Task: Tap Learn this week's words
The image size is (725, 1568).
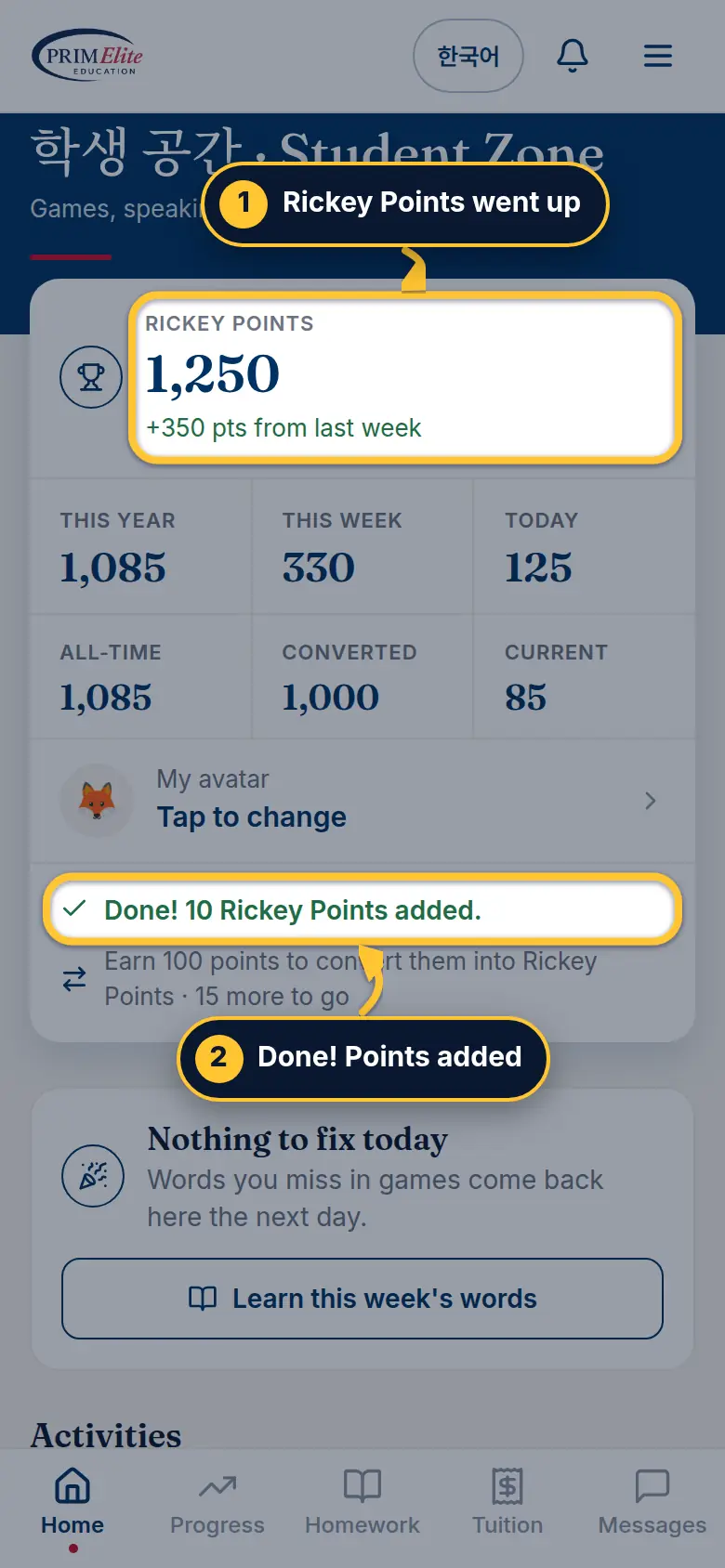Action: (x=362, y=1299)
